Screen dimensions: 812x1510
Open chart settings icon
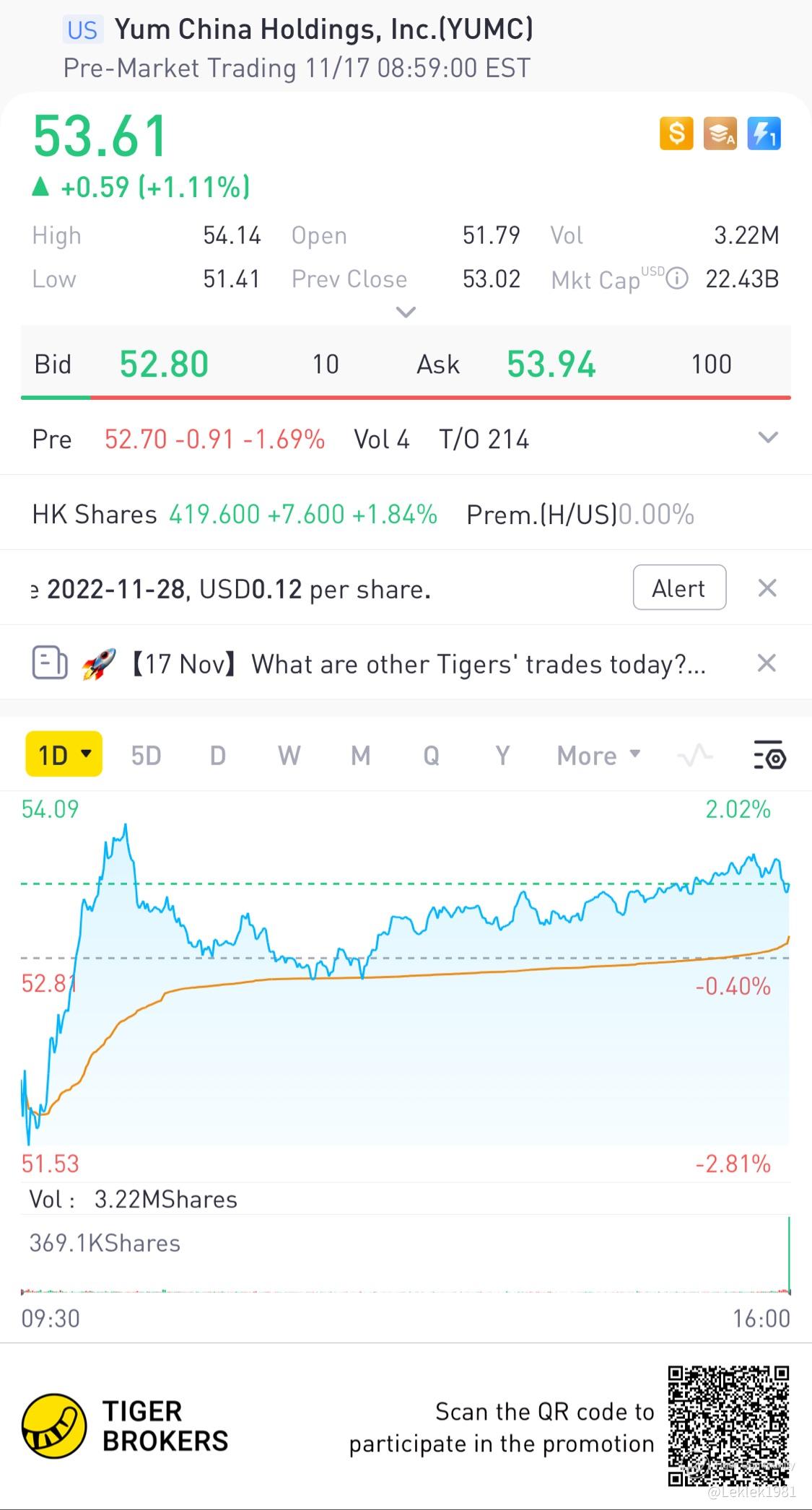tap(769, 755)
